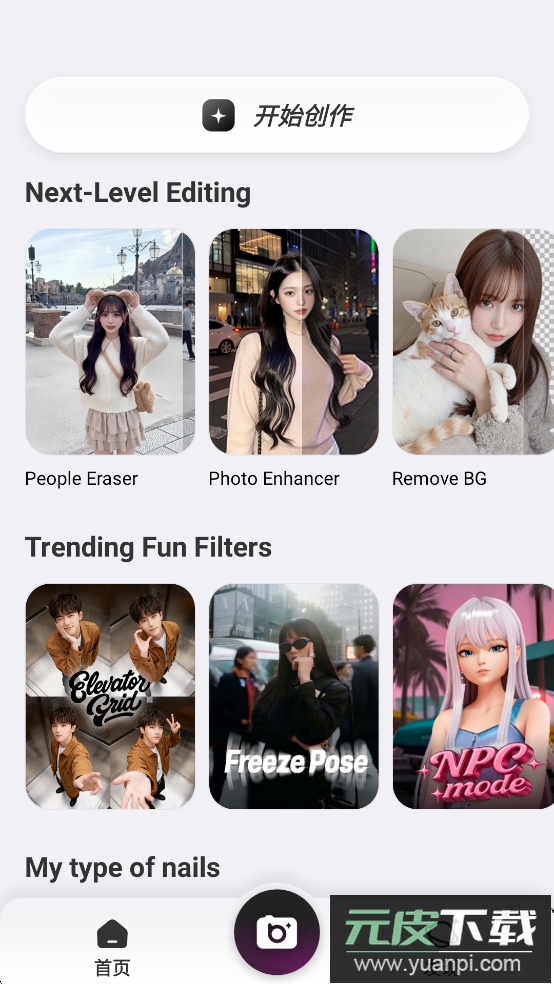This screenshot has width=554, height=984.
Task: Open the People Eraser tool
Action: click(110, 341)
